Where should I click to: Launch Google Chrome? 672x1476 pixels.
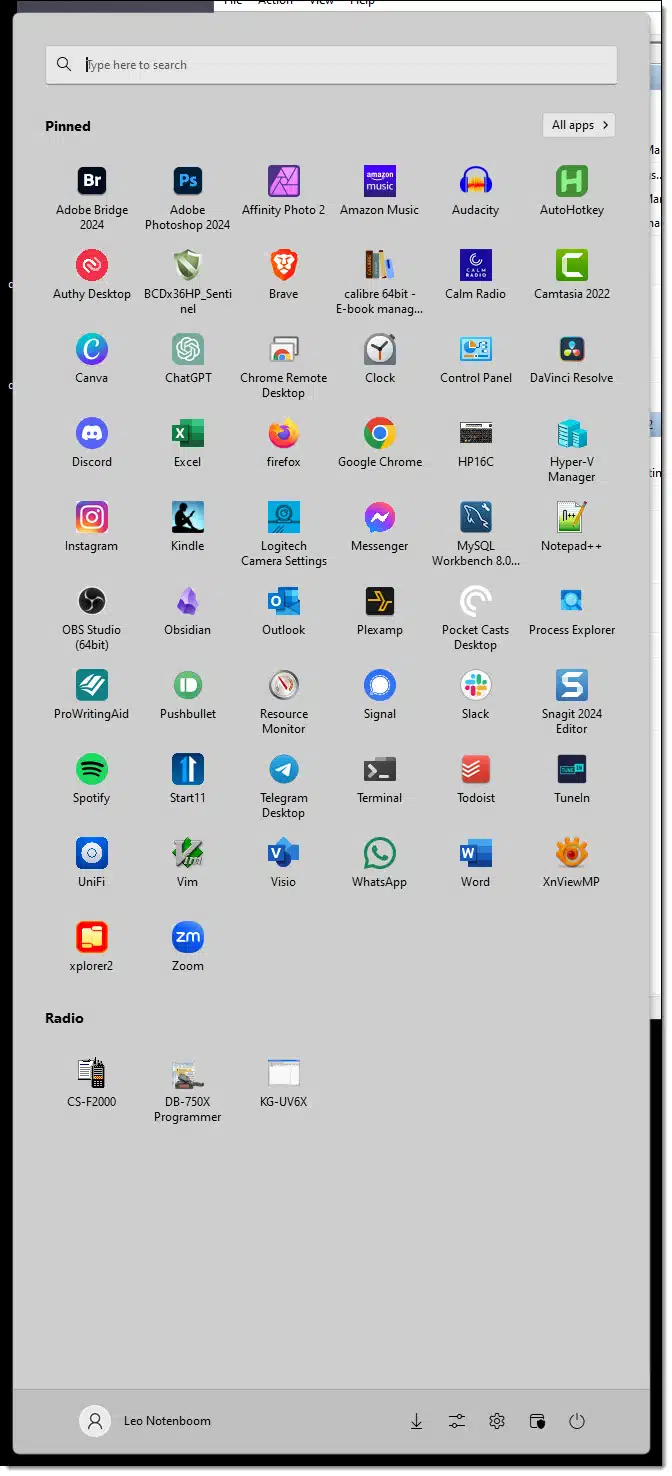(380, 443)
